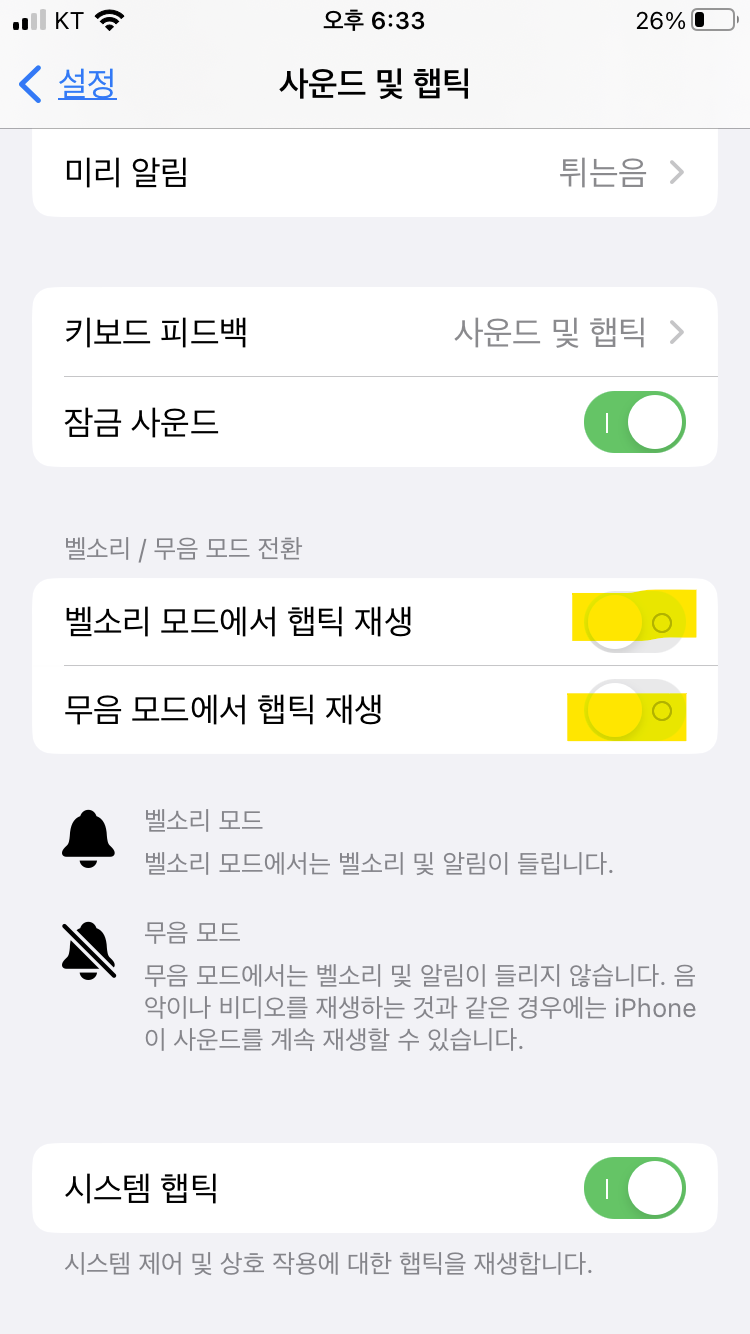The height and width of the screenshot is (1334, 750).
Task: Open the 미리 알림 sound row
Action: pos(375,173)
